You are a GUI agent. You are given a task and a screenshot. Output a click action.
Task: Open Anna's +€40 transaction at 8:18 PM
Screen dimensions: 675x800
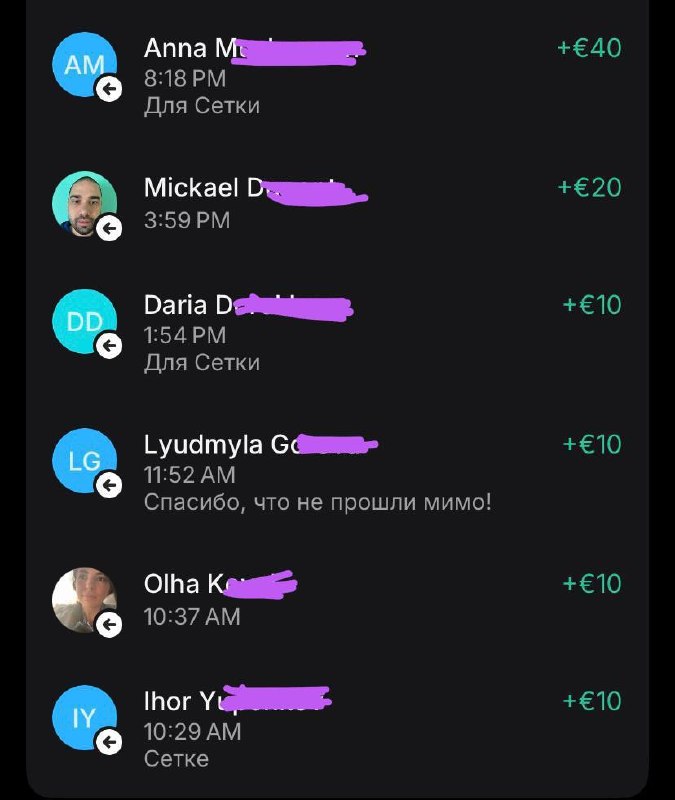coord(336,75)
